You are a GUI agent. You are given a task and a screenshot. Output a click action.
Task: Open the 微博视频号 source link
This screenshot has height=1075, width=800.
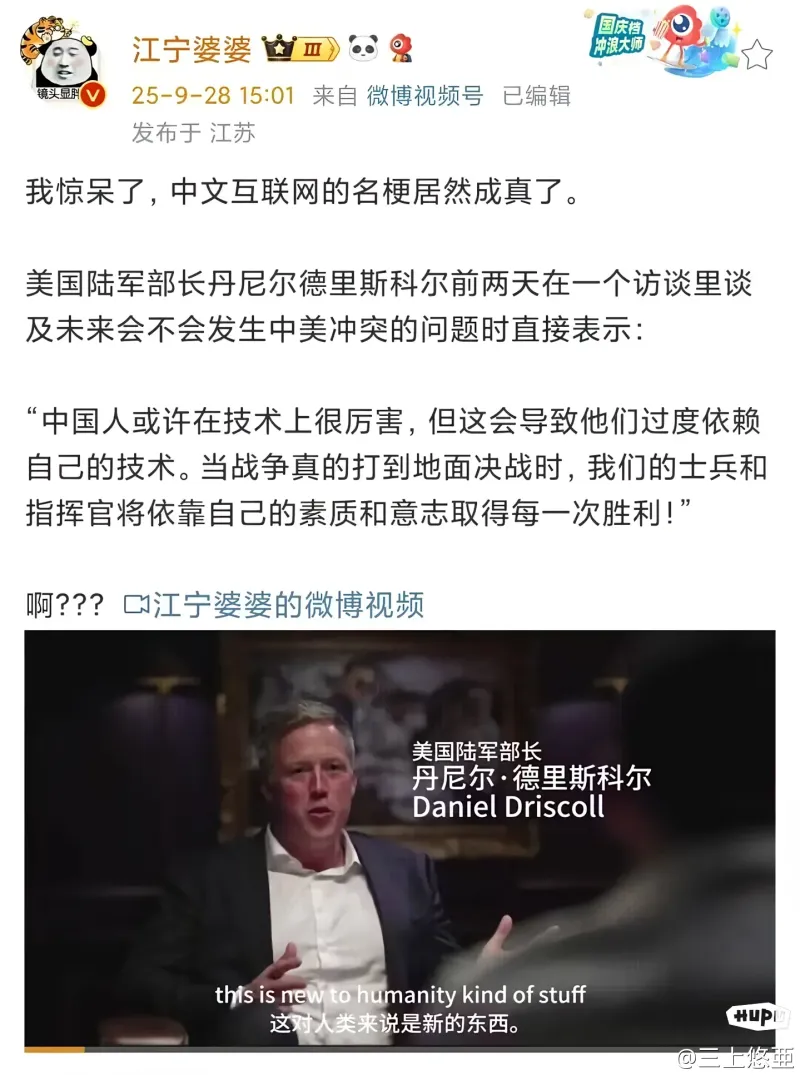coord(424,95)
